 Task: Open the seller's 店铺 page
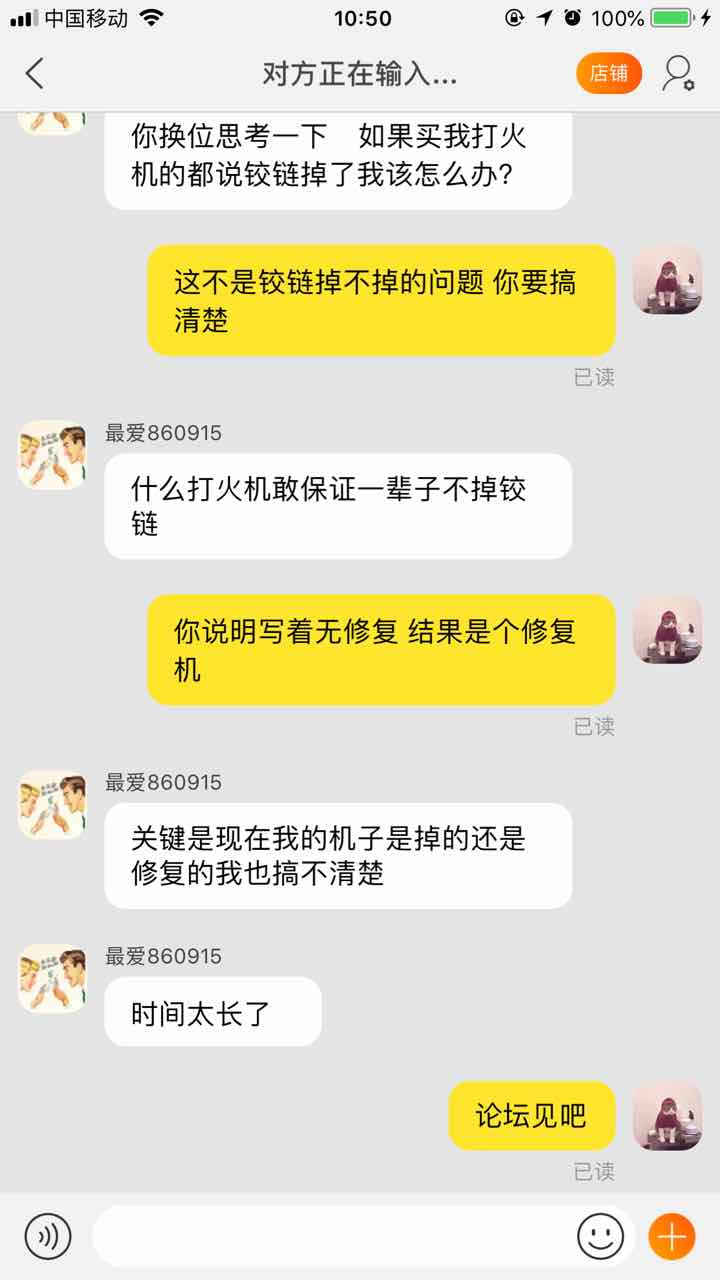point(608,73)
